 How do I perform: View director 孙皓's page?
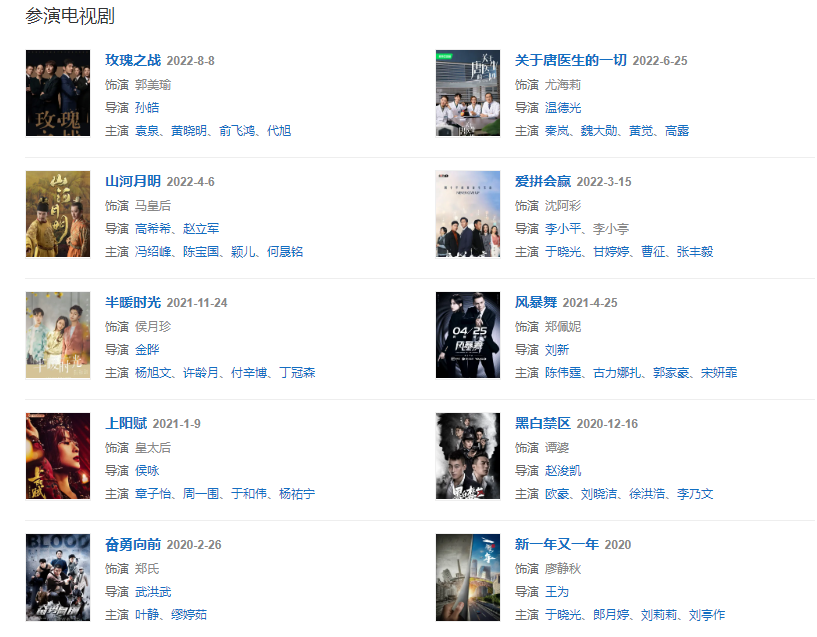147,107
